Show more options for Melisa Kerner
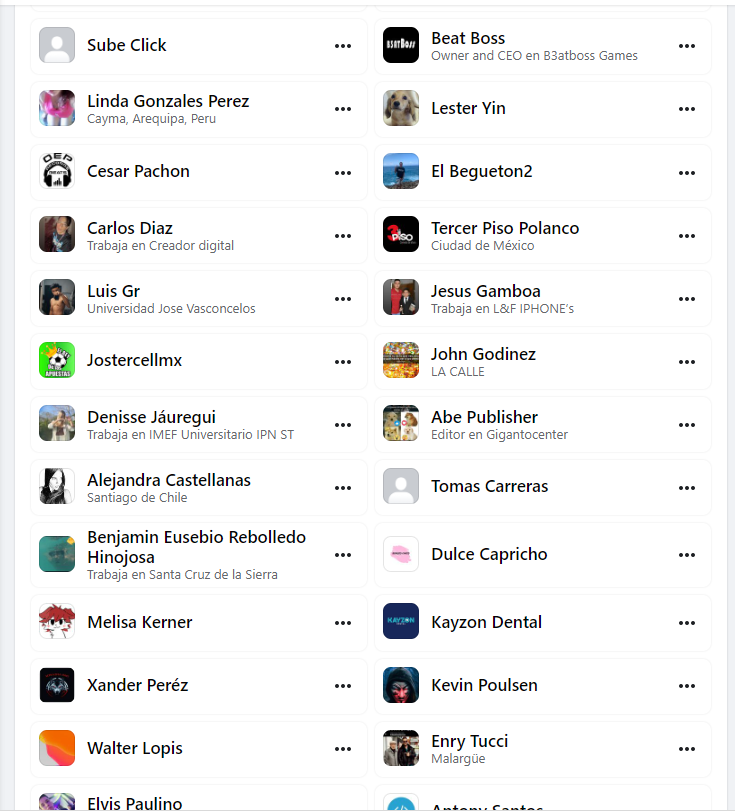This screenshot has height=811, width=735. tap(343, 623)
